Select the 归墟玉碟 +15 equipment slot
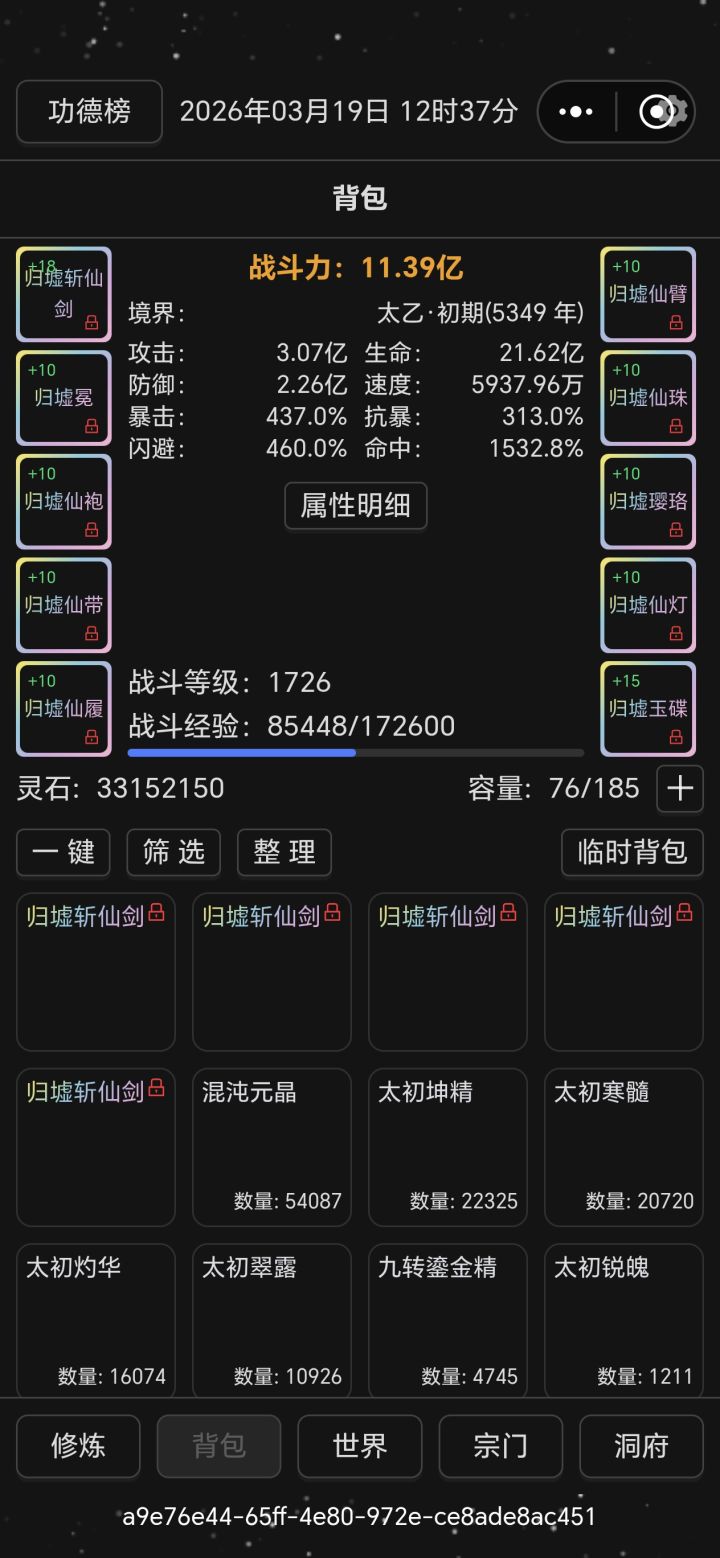Image resolution: width=720 pixels, height=1558 pixels. point(647,709)
